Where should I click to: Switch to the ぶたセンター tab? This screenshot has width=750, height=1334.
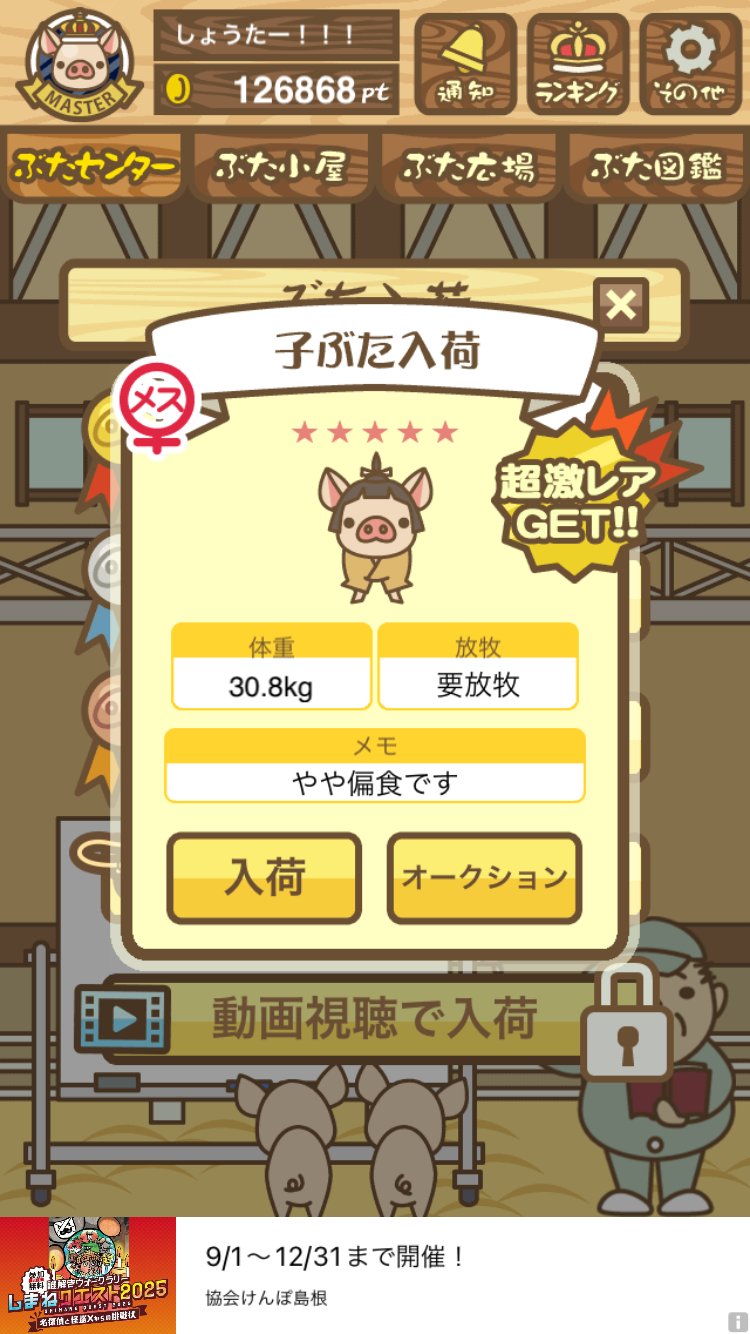[96, 167]
